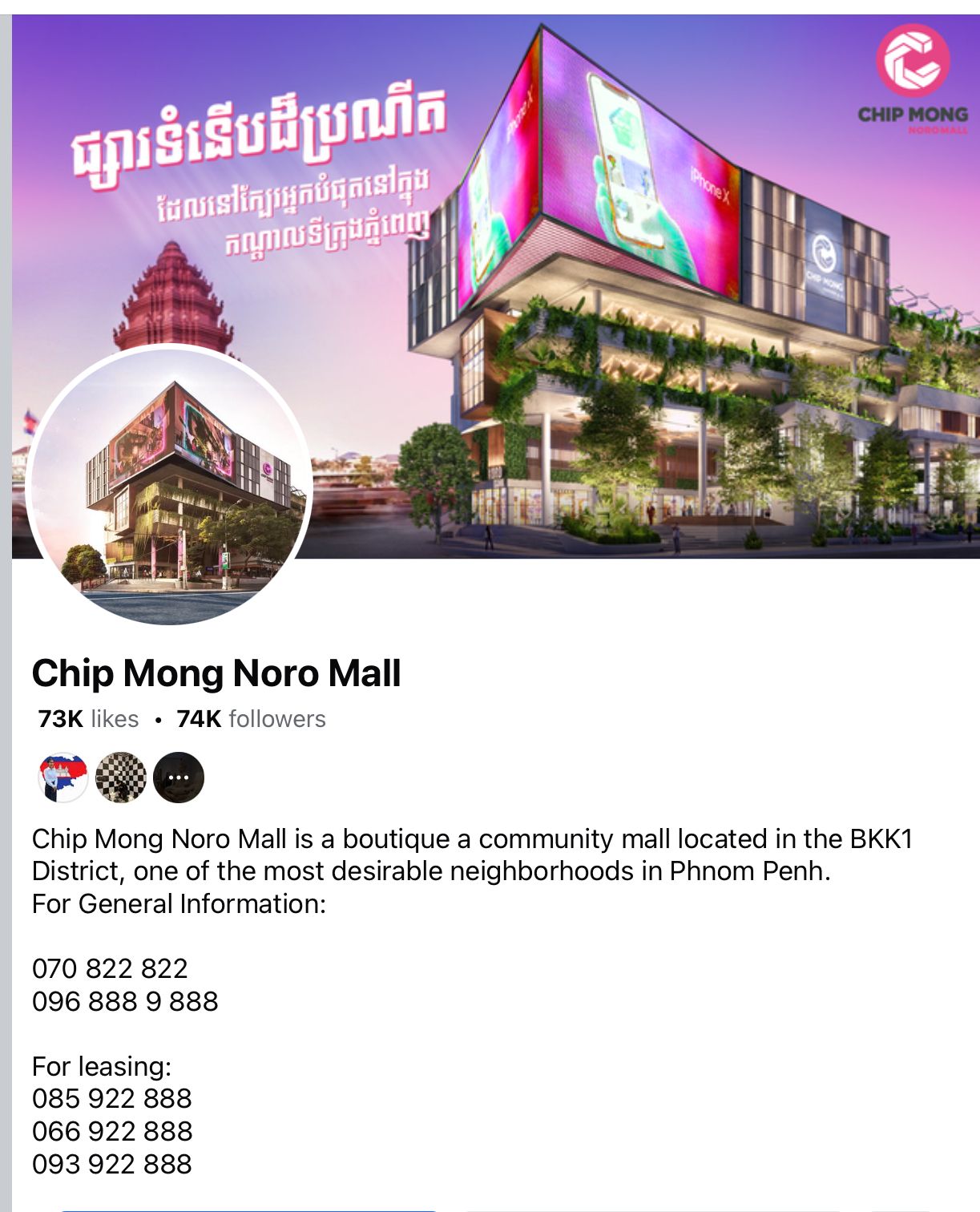The width and height of the screenshot is (980, 1212).
Task: Open the 73K likes list
Action: click(88, 719)
